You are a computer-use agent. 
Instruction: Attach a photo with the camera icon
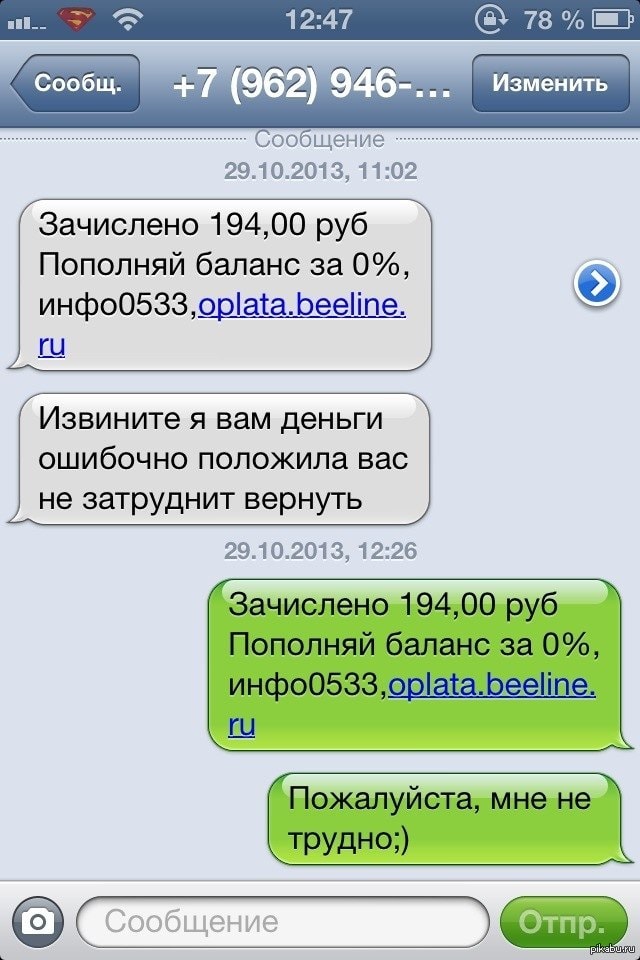(x=38, y=920)
